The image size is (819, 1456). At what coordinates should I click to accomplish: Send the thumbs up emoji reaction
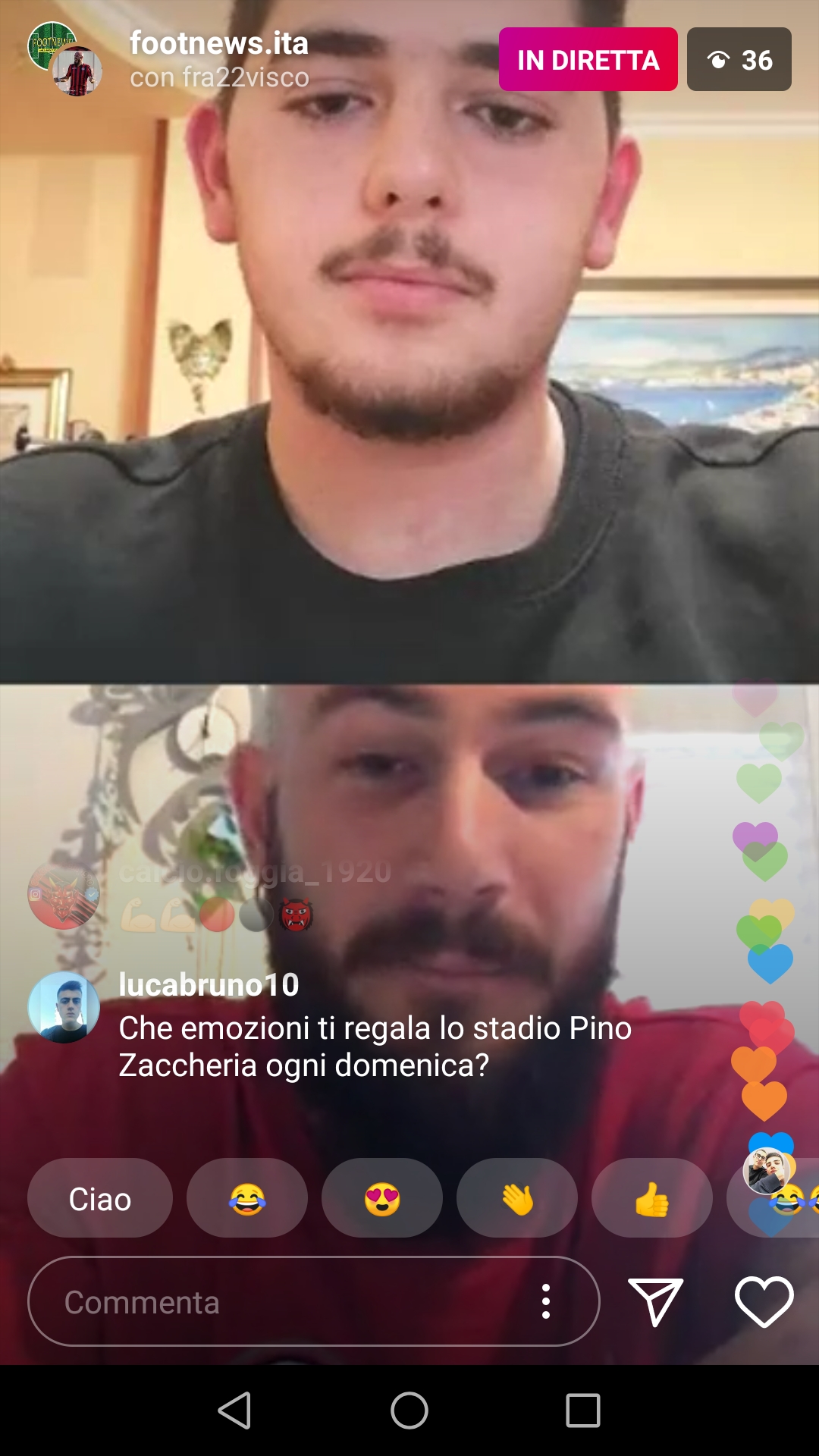(x=652, y=1198)
